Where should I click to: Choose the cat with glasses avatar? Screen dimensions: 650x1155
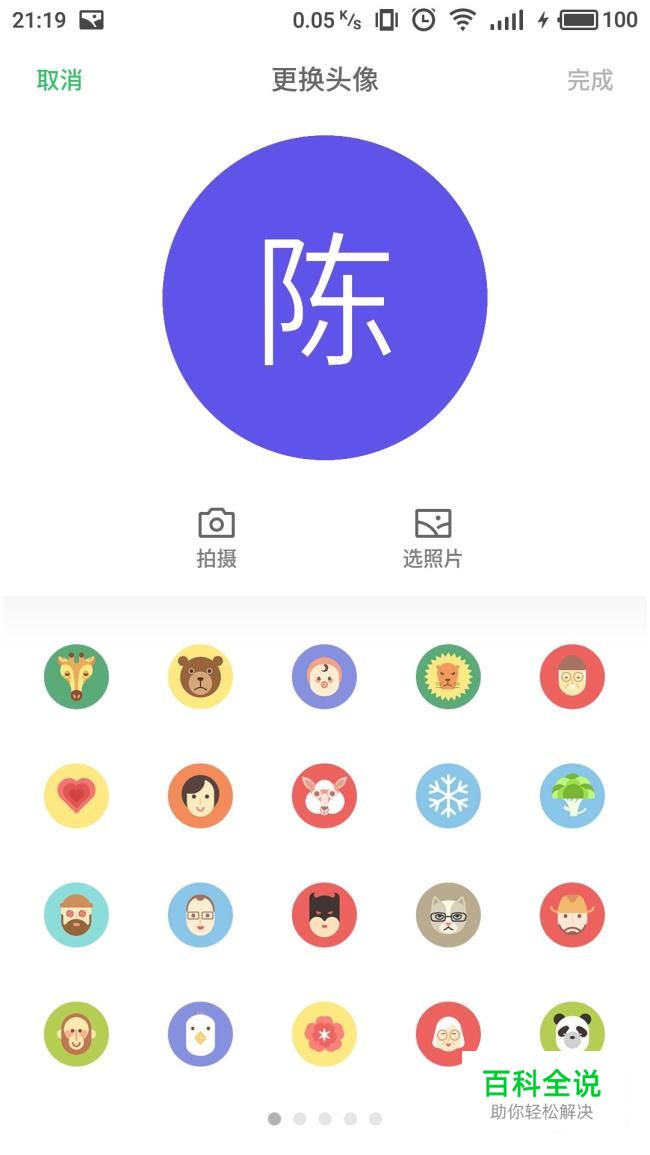click(448, 915)
